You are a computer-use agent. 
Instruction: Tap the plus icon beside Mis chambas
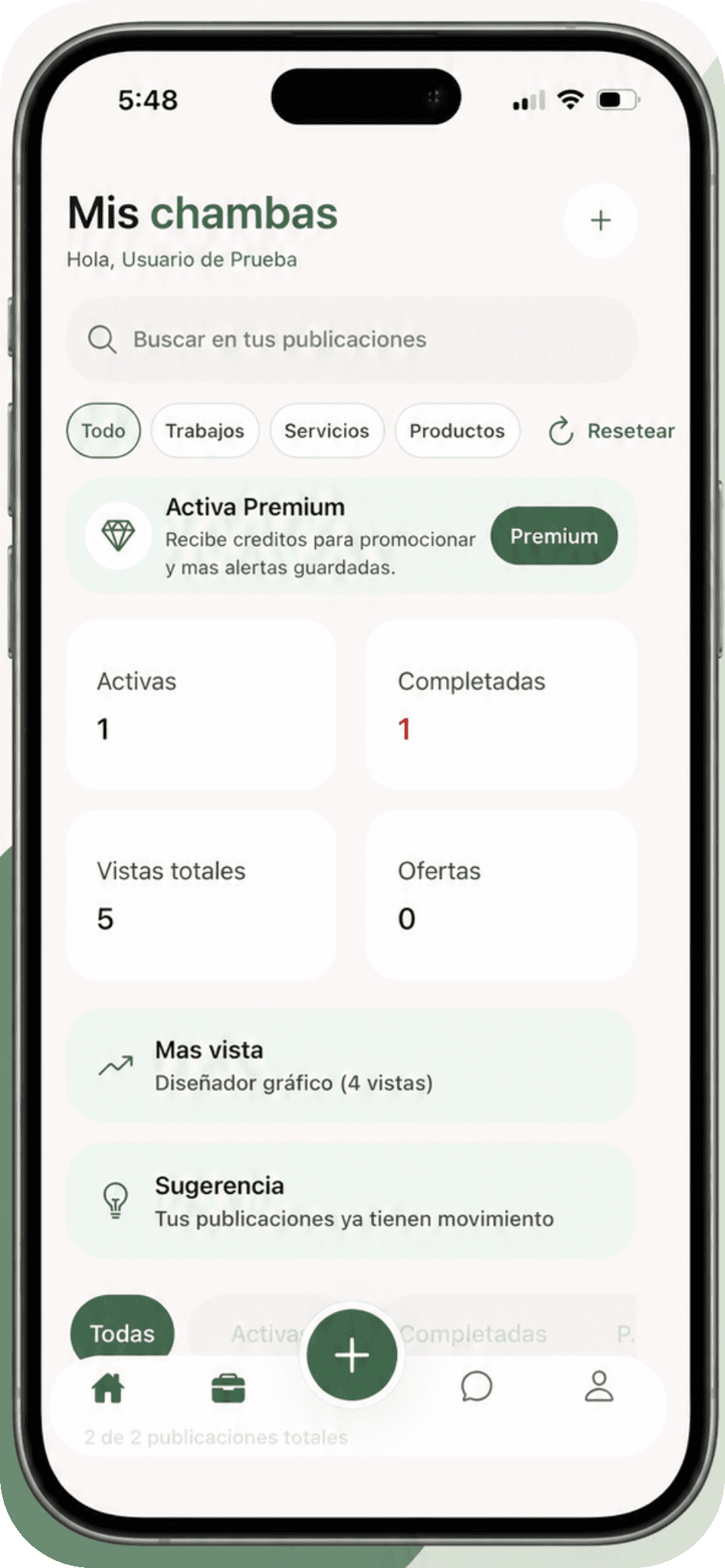pos(600,221)
